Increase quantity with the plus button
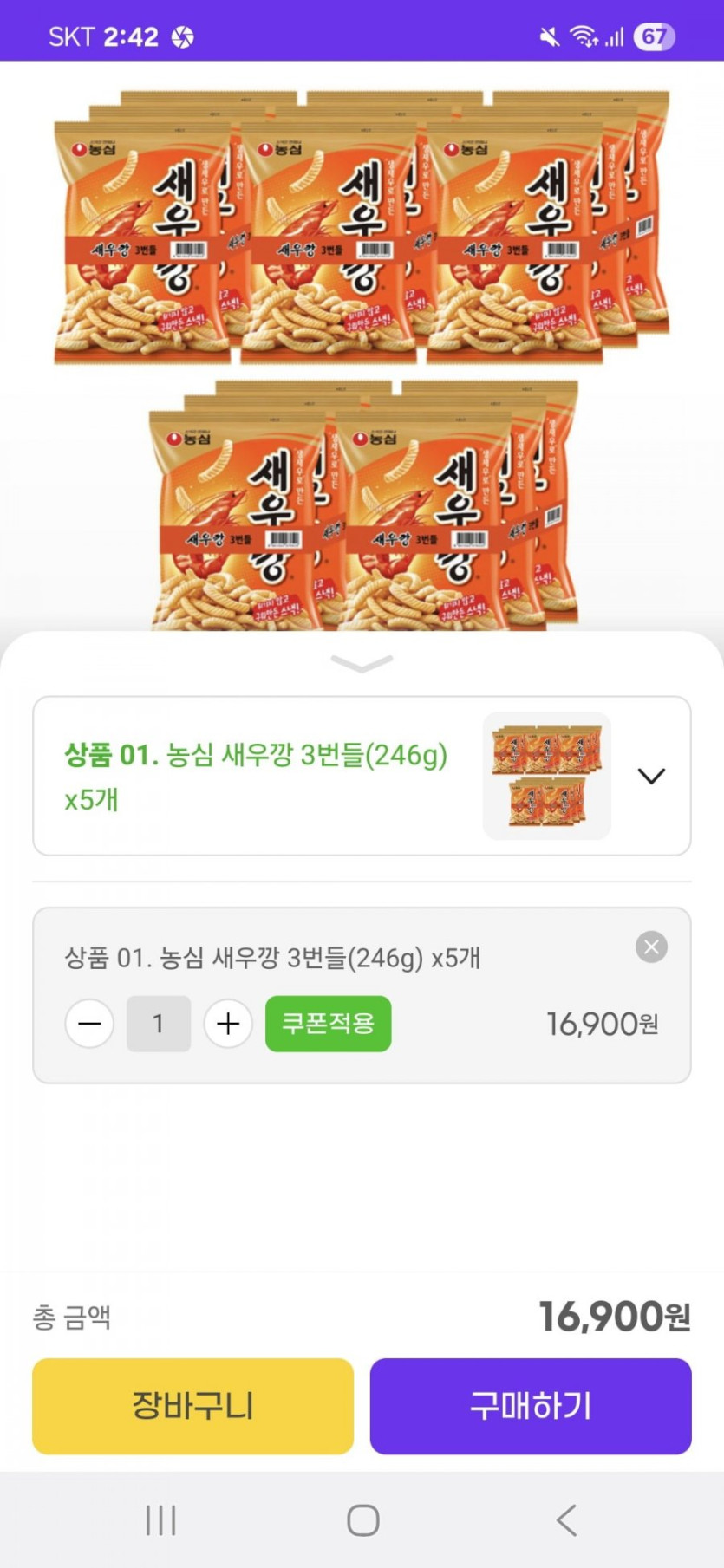Screen dimensions: 724x1568 pyautogui.click(x=228, y=1024)
